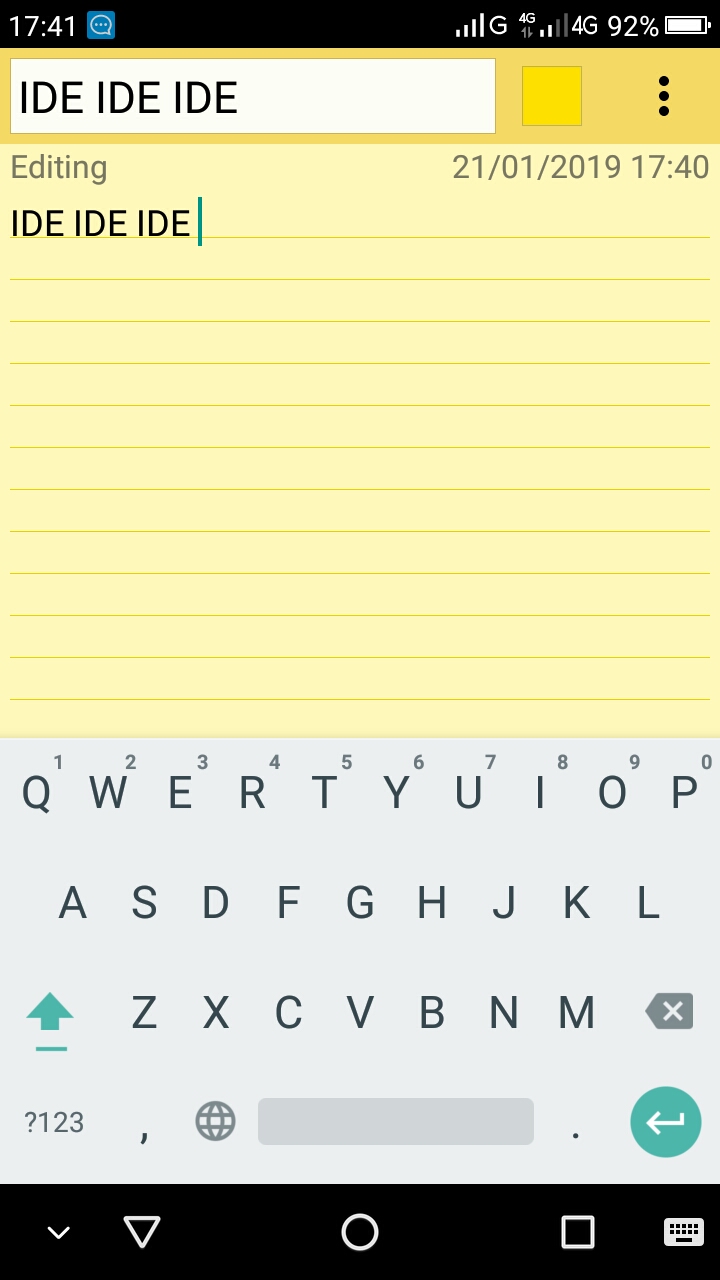
Task: Switch to the ?123 symbols keyboard
Action: pos(54,1122)
